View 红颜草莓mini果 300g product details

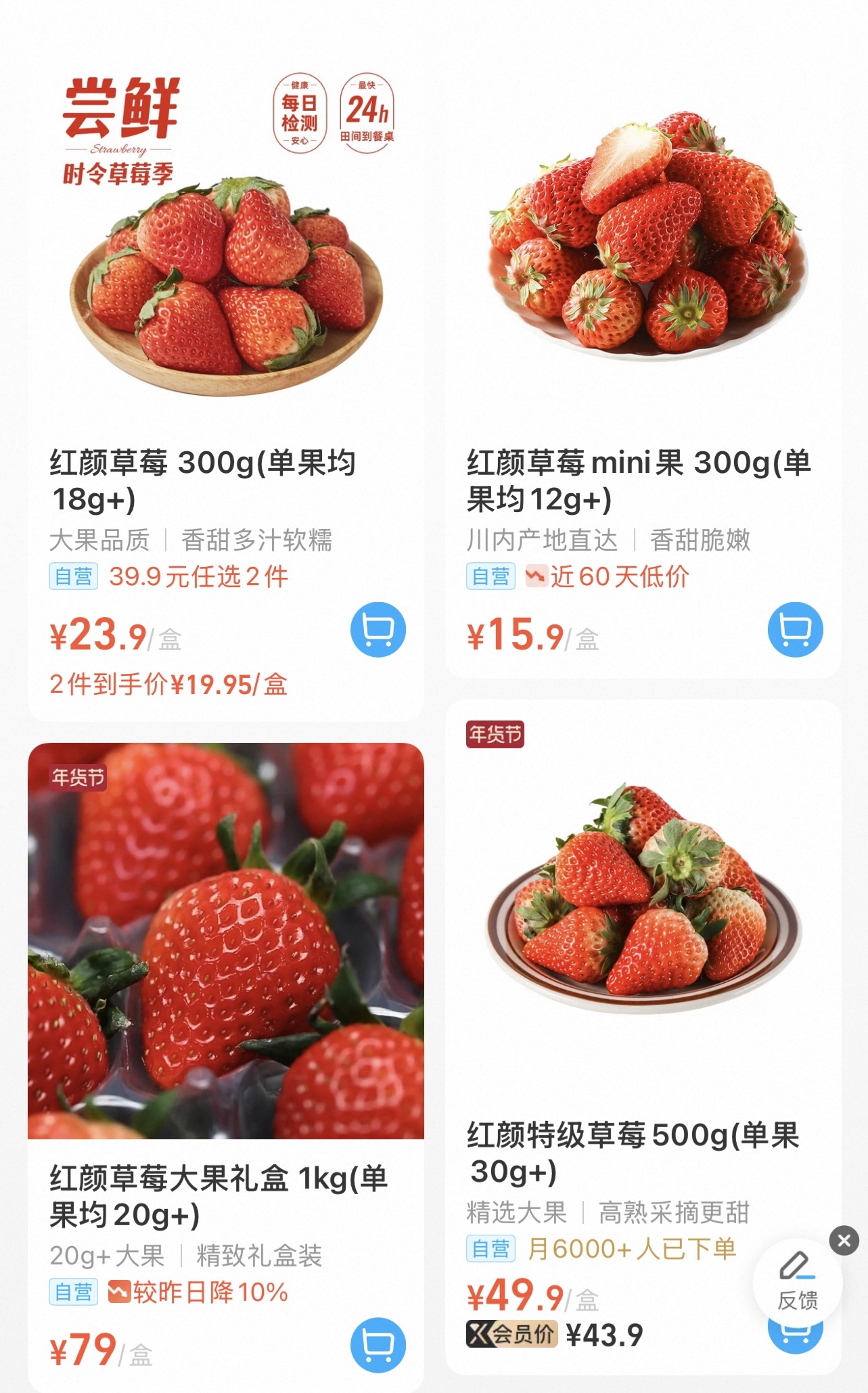[643, 271]
